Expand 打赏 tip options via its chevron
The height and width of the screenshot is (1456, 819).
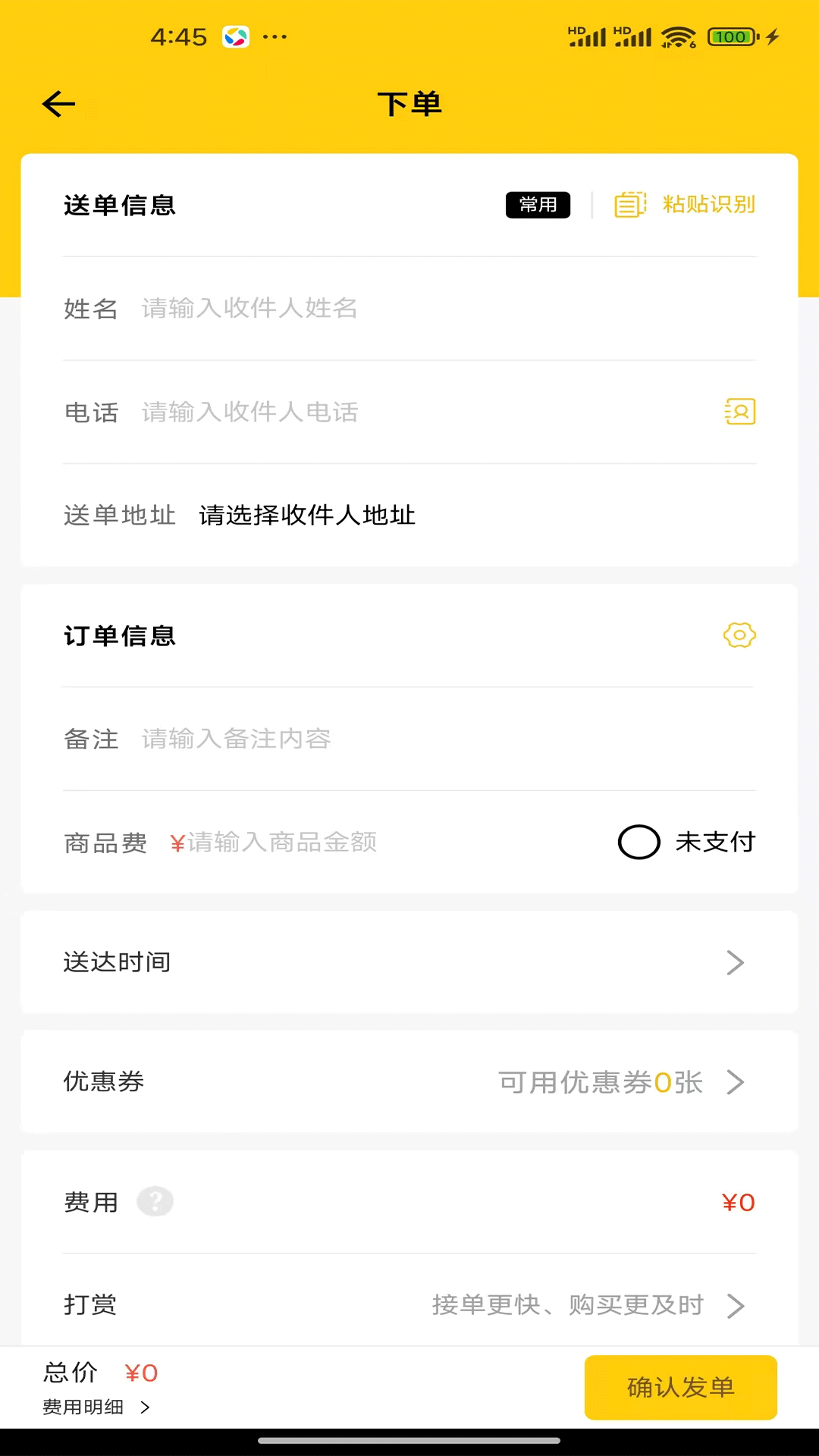(x=734, y=1305)
